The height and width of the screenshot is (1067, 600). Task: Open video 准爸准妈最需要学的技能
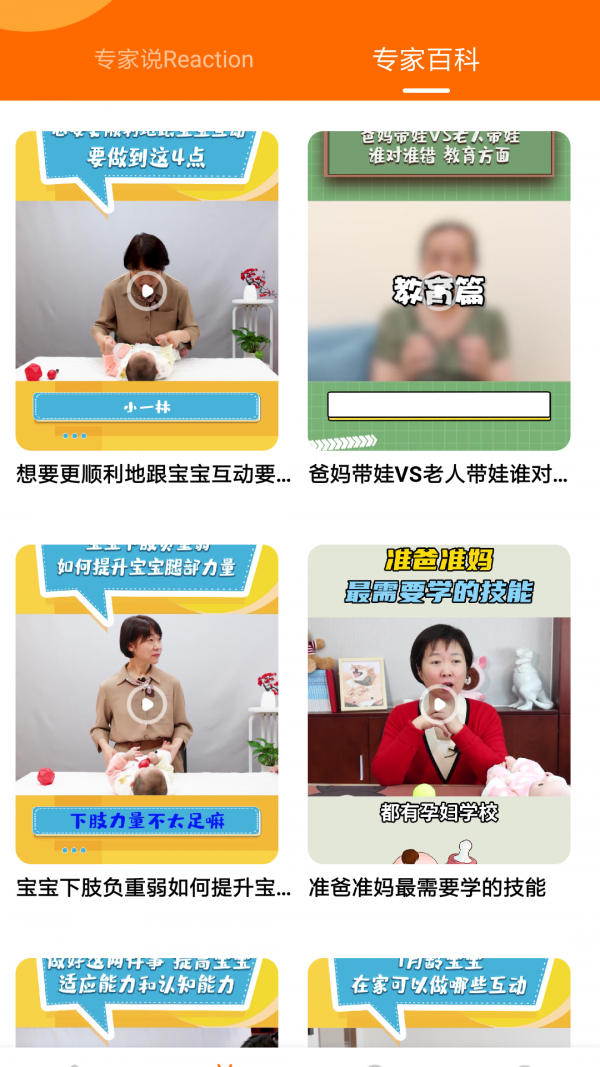438,704
